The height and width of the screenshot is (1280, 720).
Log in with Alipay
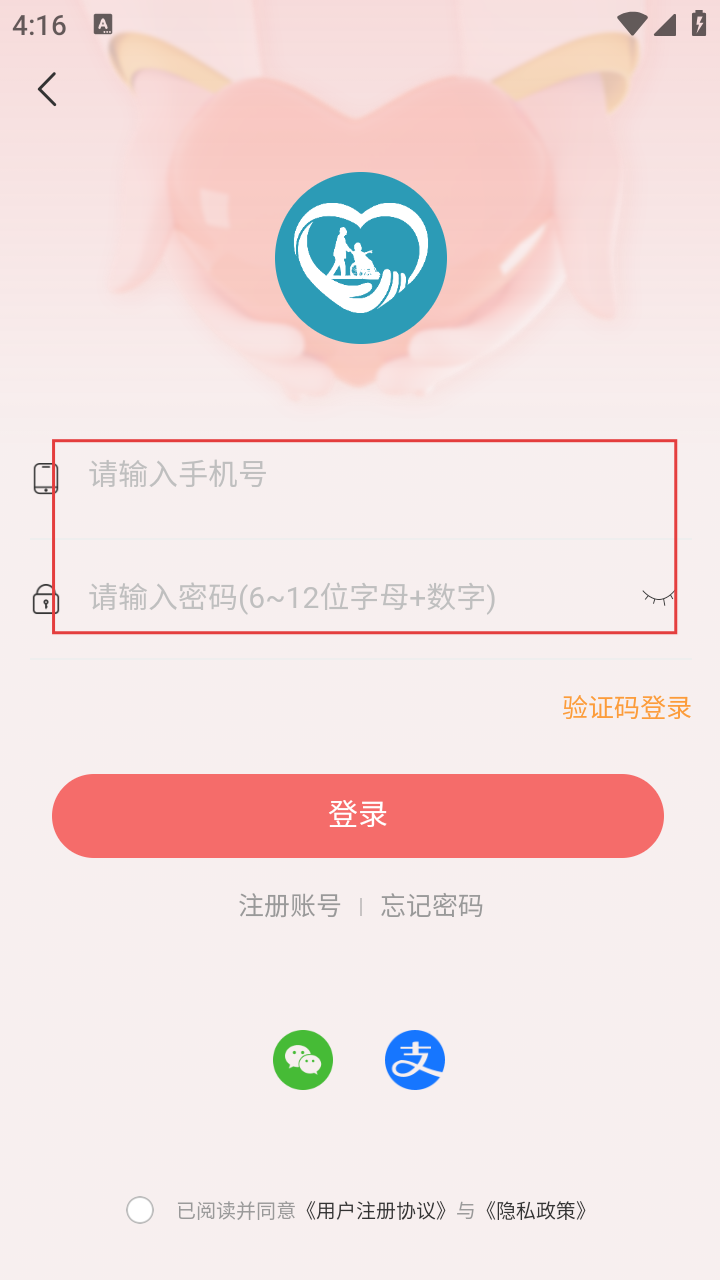[x=415, y=1060]
